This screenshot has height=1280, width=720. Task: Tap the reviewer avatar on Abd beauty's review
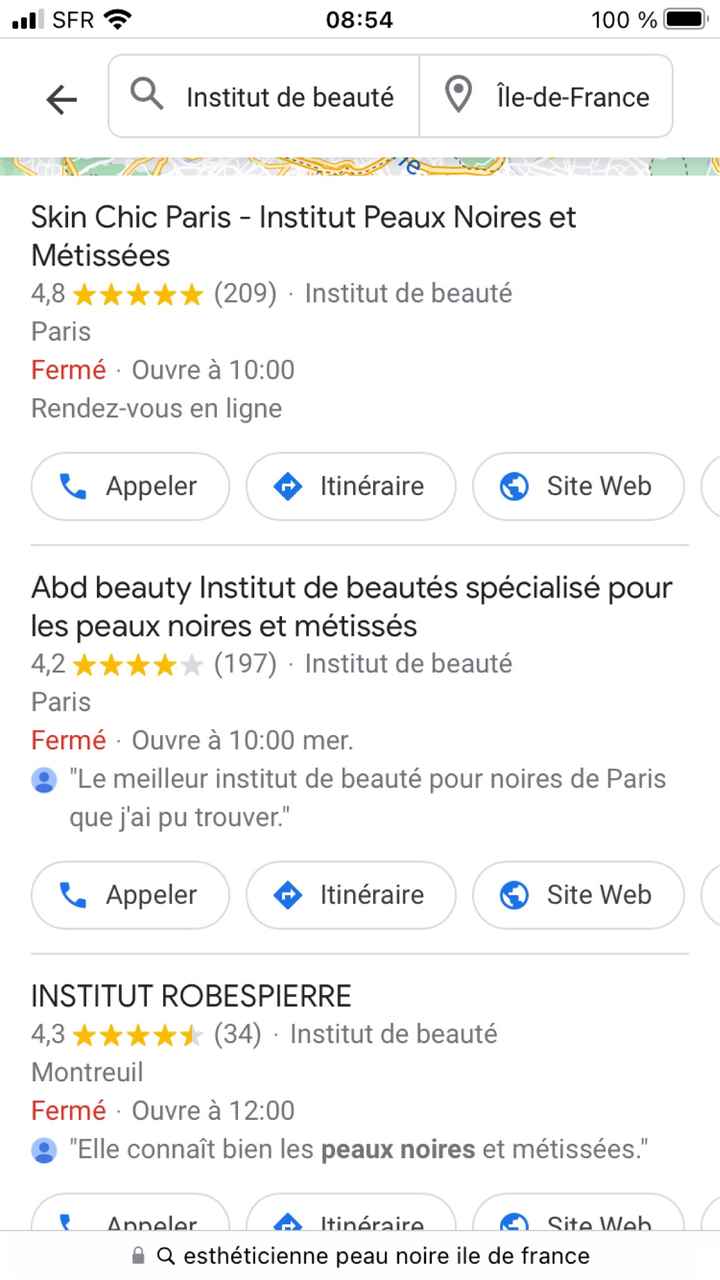click(x=44, y=780)
